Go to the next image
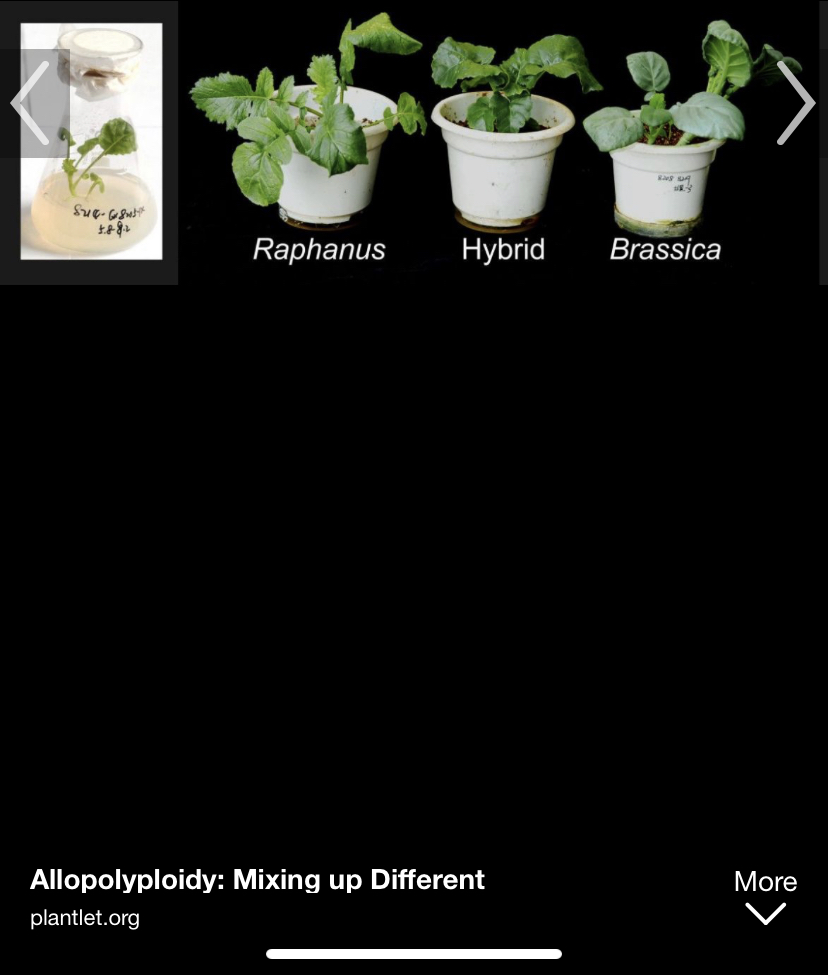Image resolution: width=828 pixels, height=975 pixels. tap(795, 103)
